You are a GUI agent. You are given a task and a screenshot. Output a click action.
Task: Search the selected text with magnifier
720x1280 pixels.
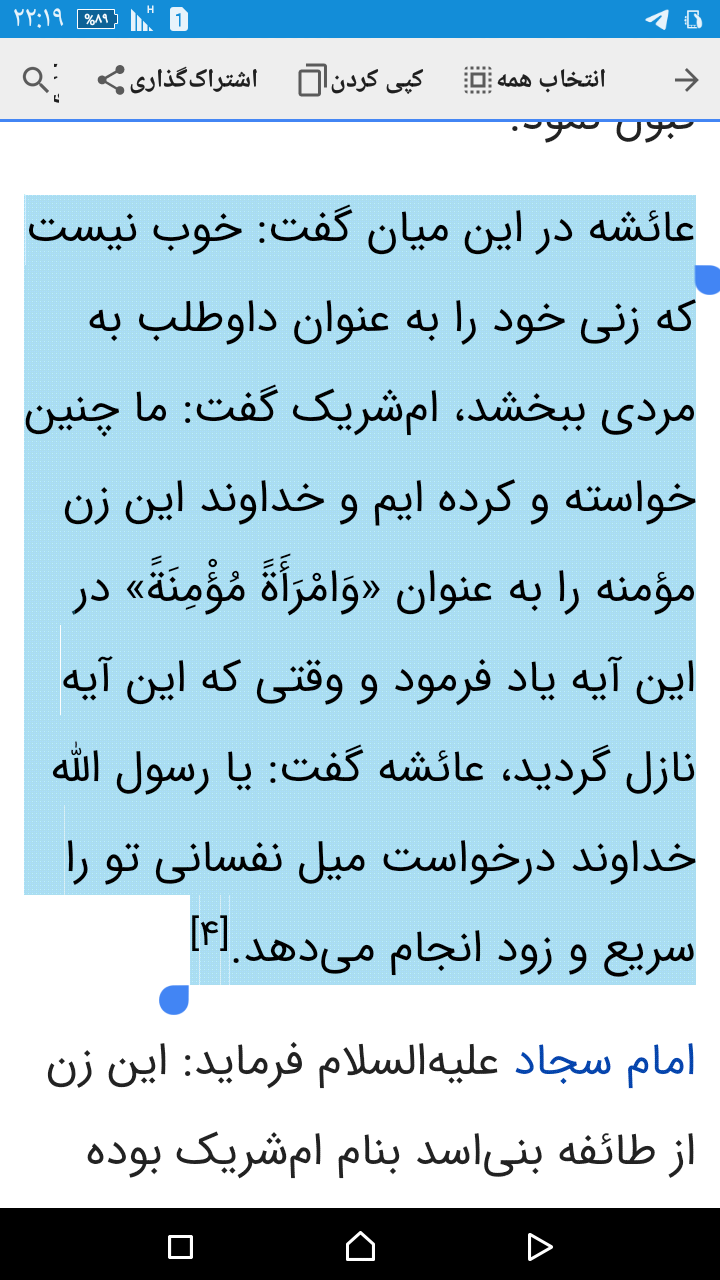(x=36, y=80)
